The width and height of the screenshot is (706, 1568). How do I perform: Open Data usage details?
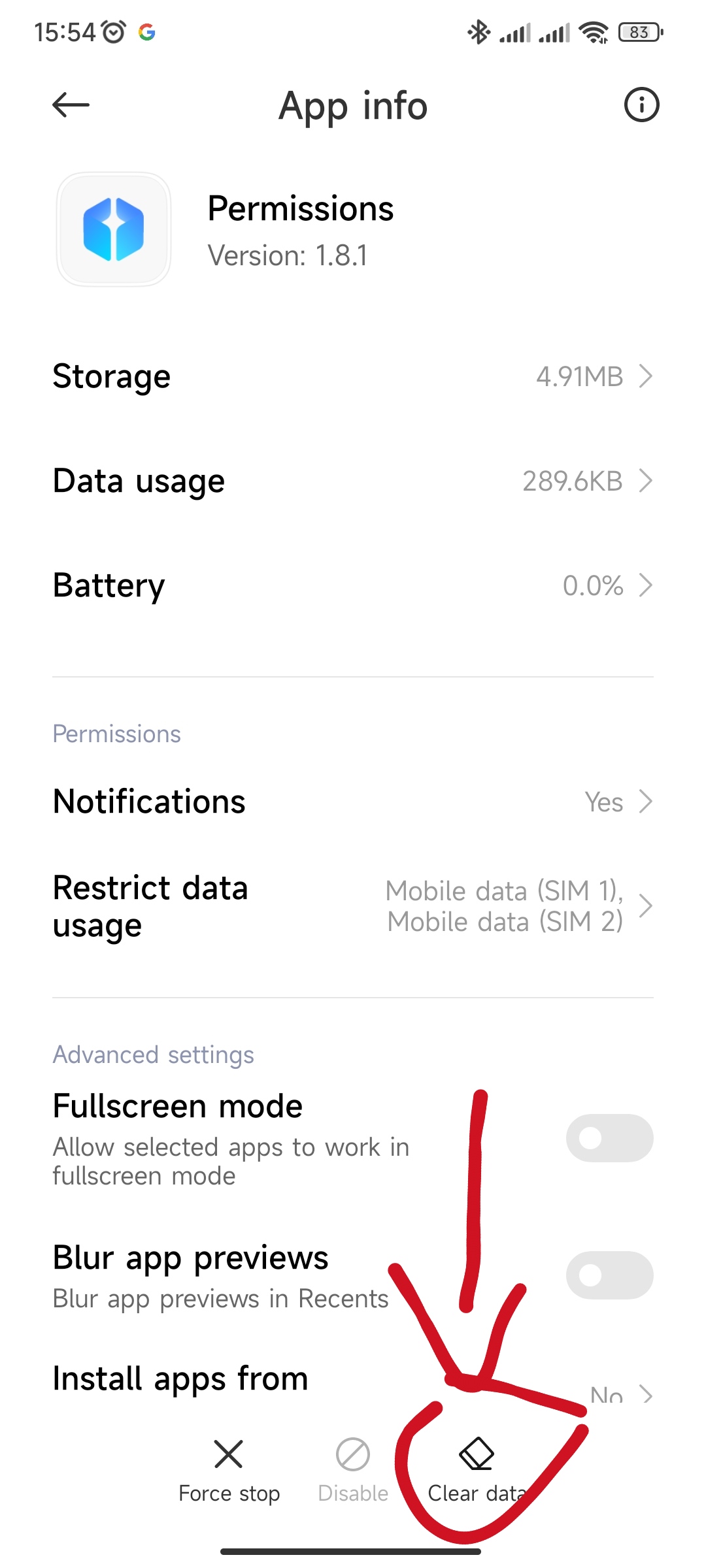click(353, 481)
